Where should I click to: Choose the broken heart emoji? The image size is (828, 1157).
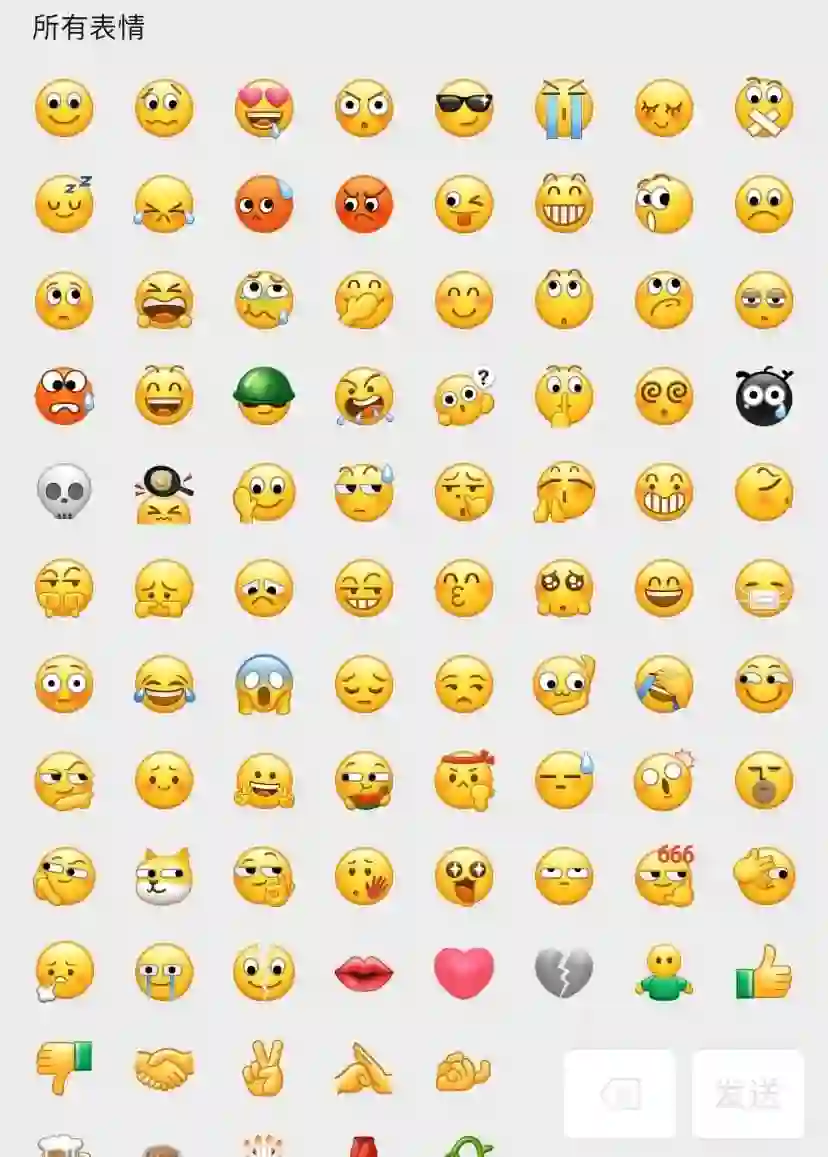click(x=564, y=972)
